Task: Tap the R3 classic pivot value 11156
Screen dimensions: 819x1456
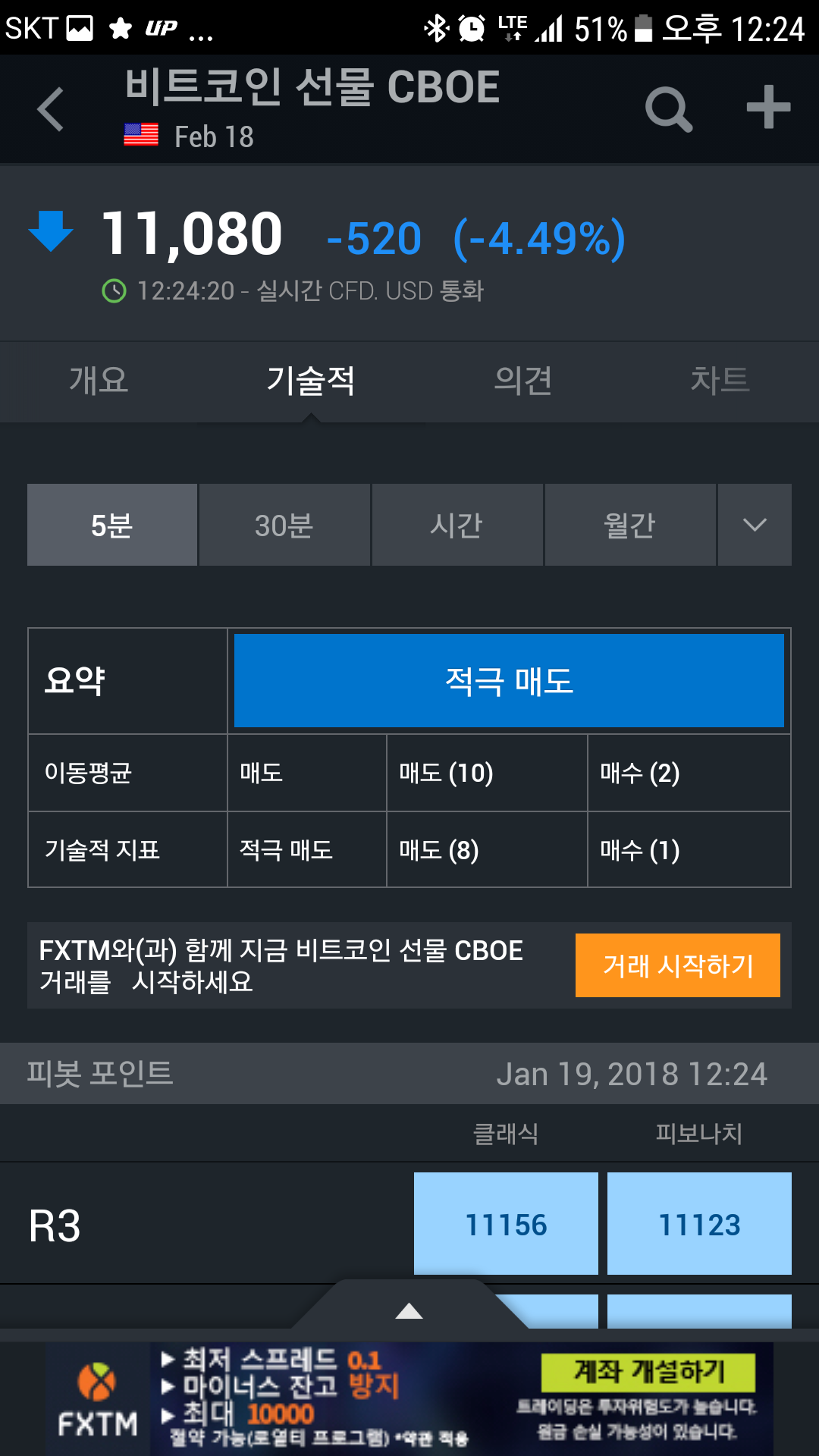Action: tap(505, 1223)
